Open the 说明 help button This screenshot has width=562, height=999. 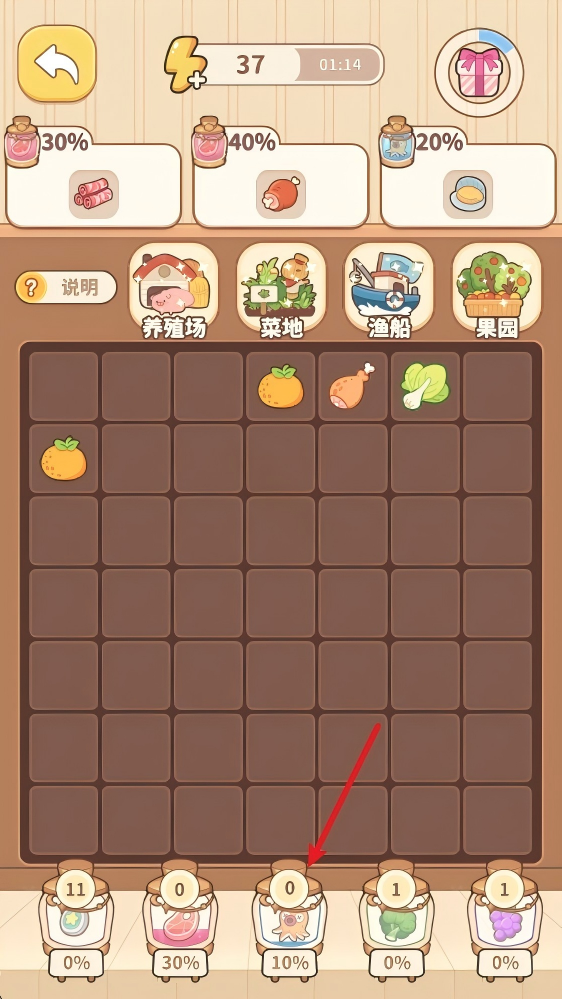(66, 288)
